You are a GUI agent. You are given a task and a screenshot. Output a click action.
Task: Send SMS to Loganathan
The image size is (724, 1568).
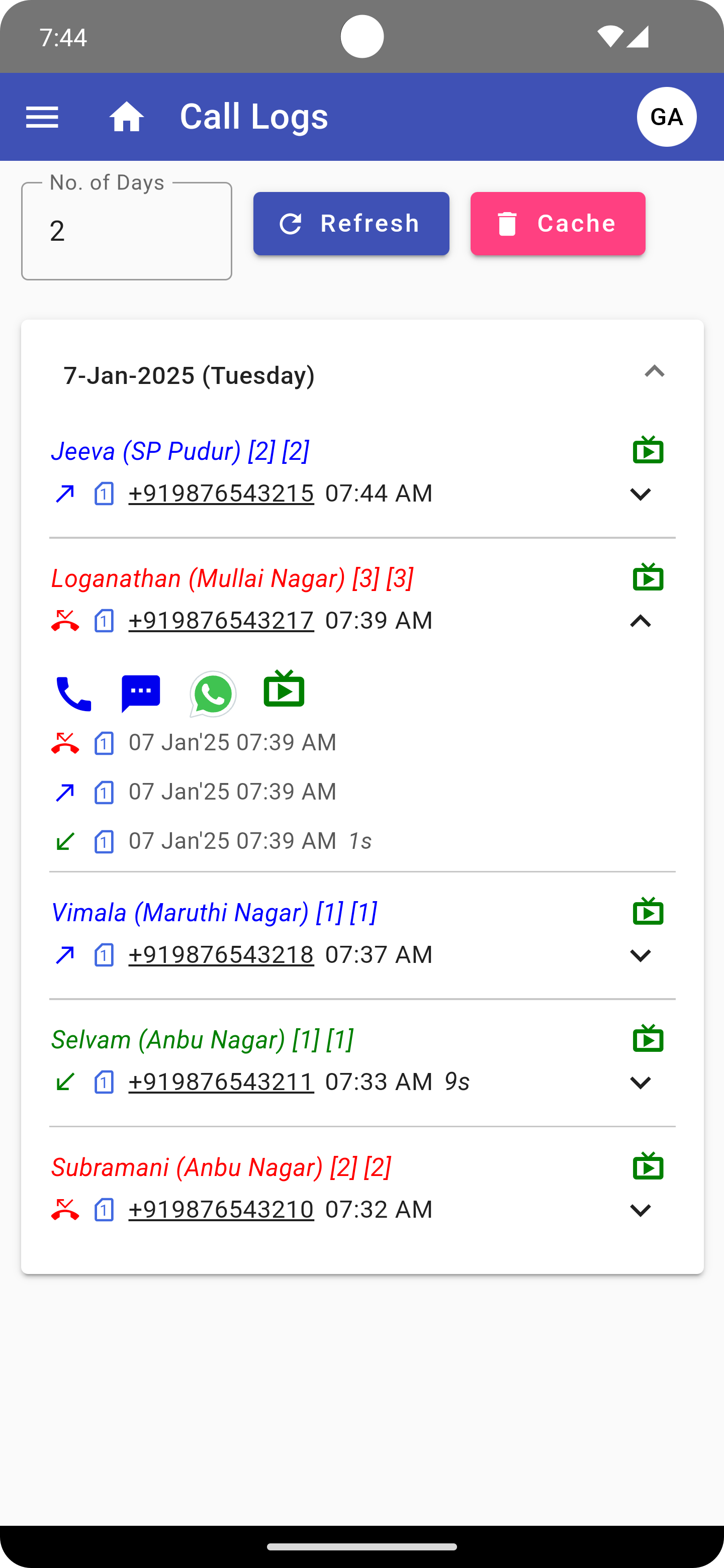pyautogui.click(x=141, y=694)
